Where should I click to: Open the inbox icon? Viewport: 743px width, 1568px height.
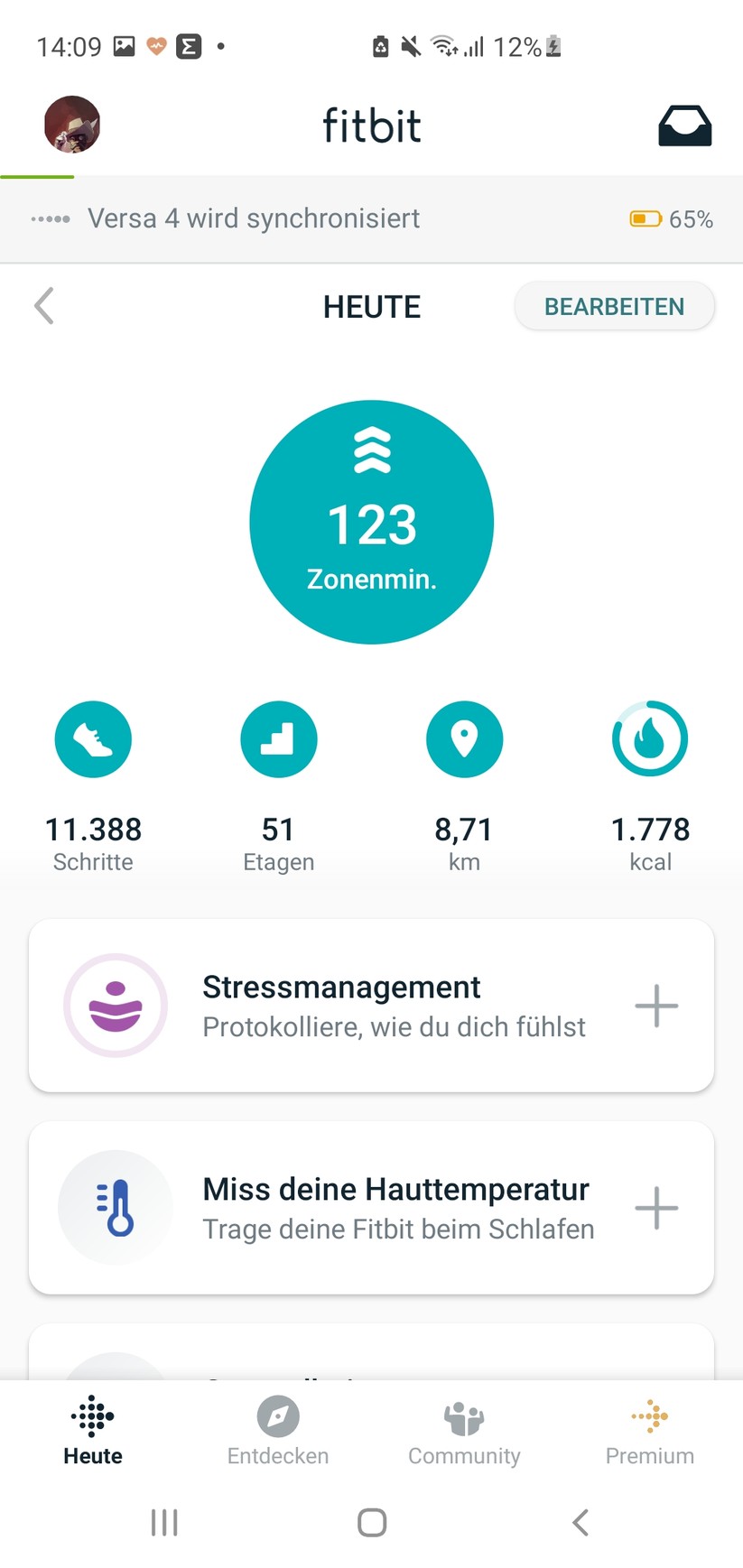pos(684,125)
